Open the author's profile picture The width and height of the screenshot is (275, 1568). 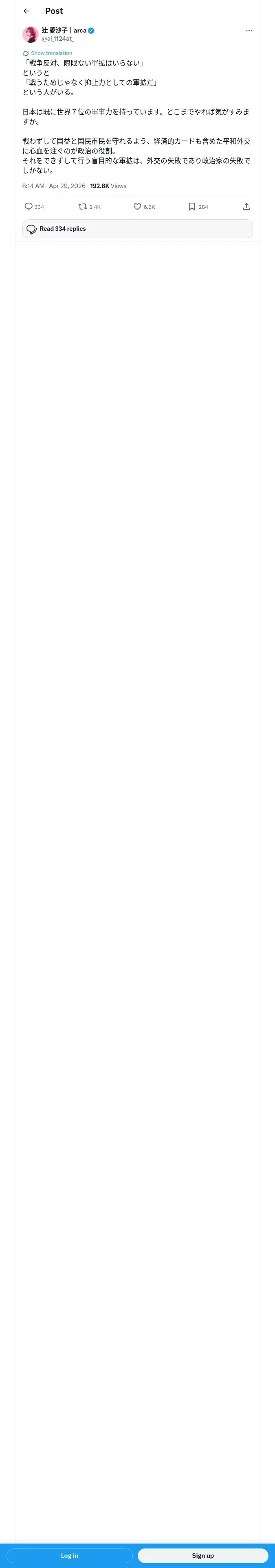tap(31, 35)
